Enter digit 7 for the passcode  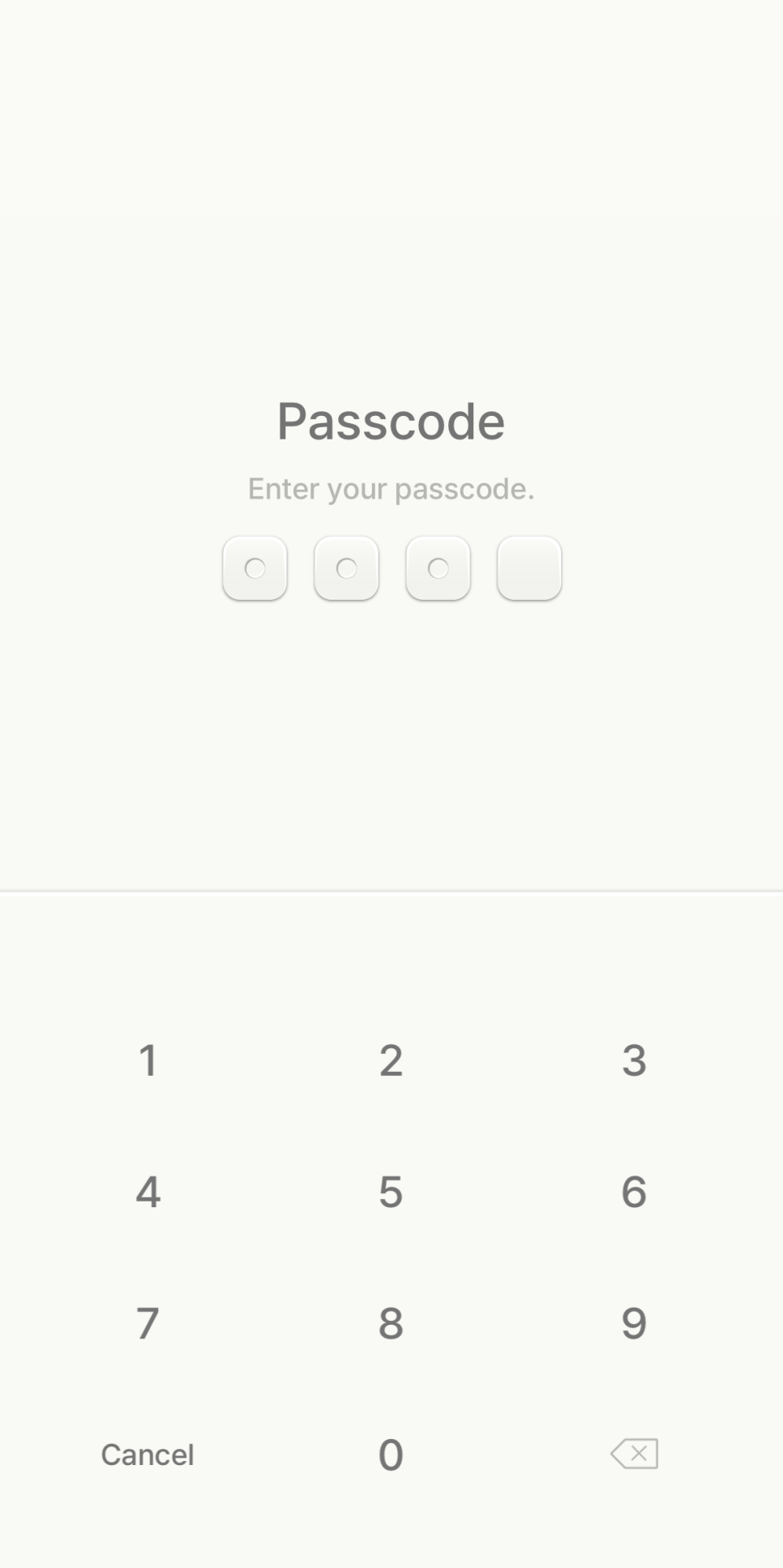[x=148, y=1323]
